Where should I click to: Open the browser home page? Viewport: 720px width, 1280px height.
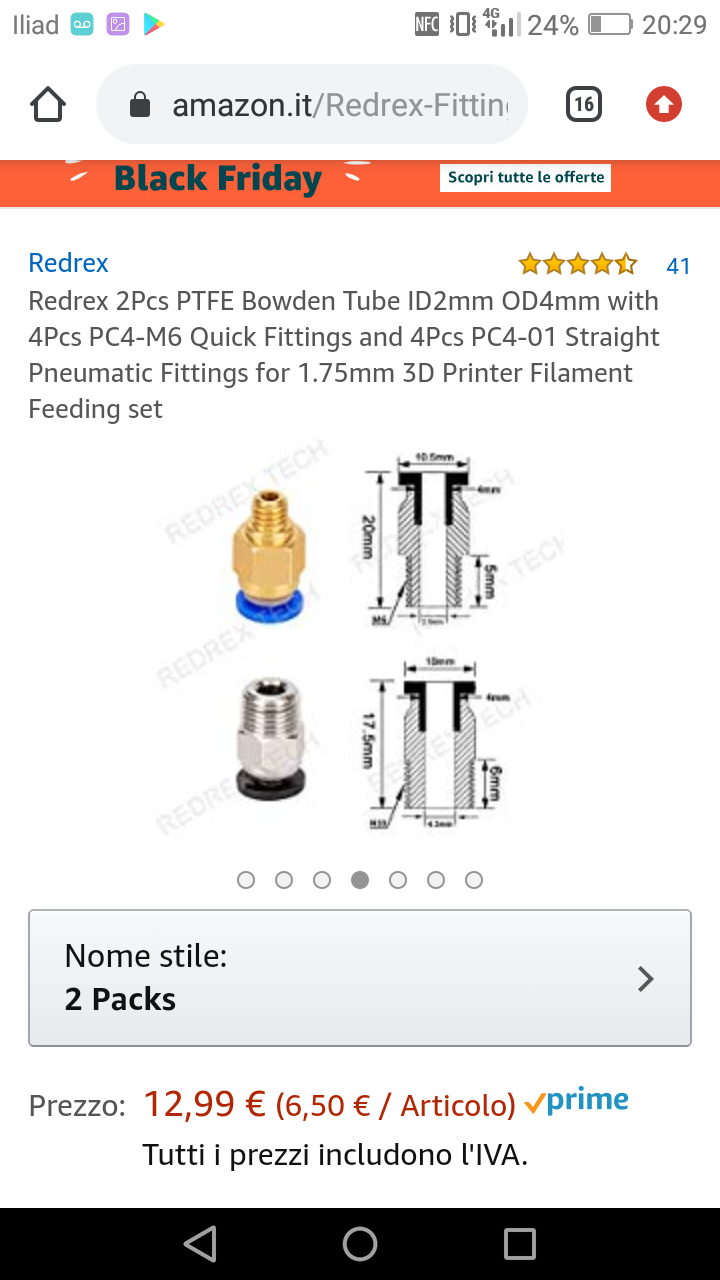48,104
